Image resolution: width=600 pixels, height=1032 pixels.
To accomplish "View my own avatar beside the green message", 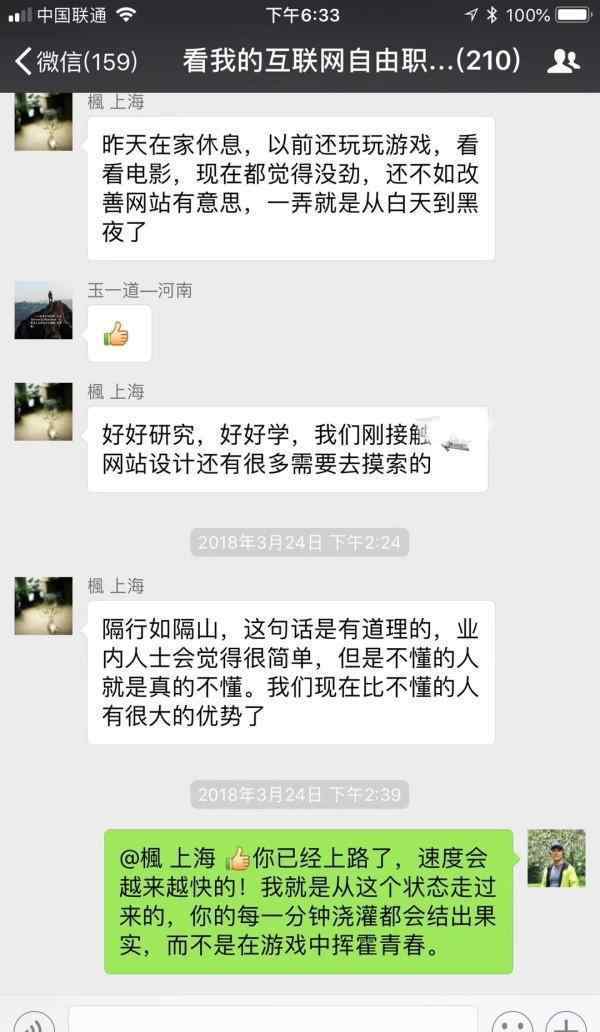I will (556, 858).
